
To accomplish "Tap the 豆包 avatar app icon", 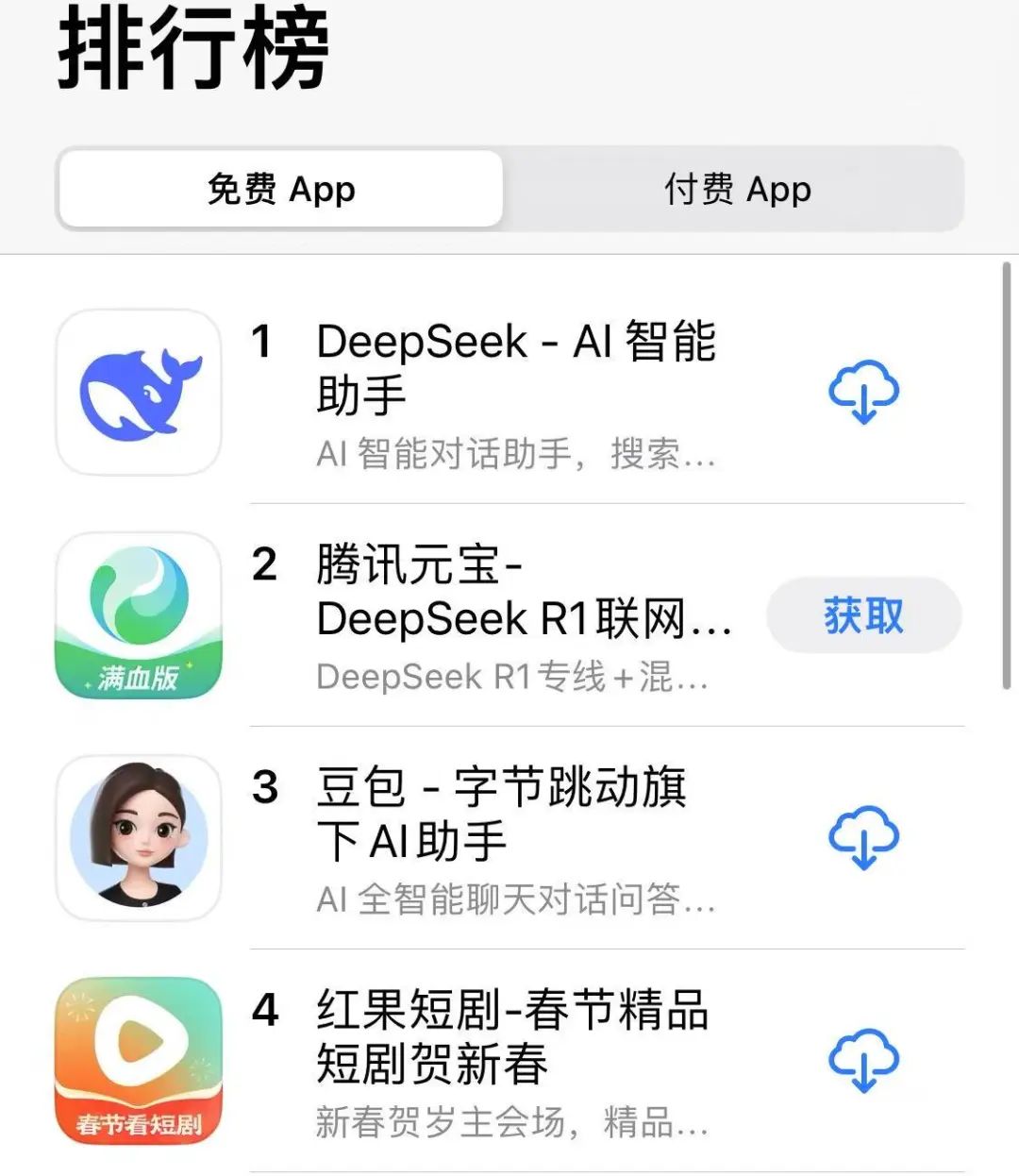I will tap(138, 836).
